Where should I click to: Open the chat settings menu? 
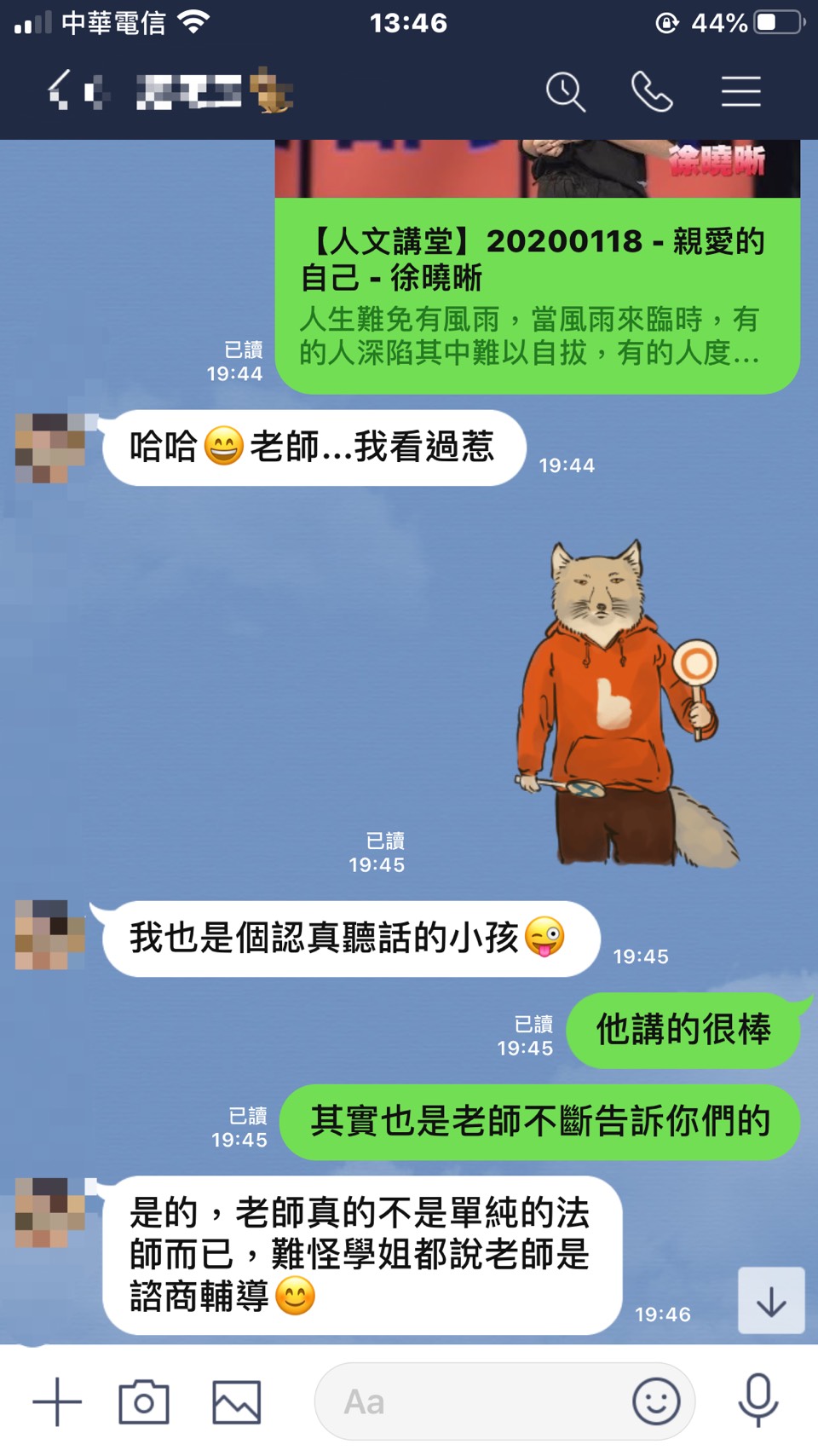(x=740, y=91)
